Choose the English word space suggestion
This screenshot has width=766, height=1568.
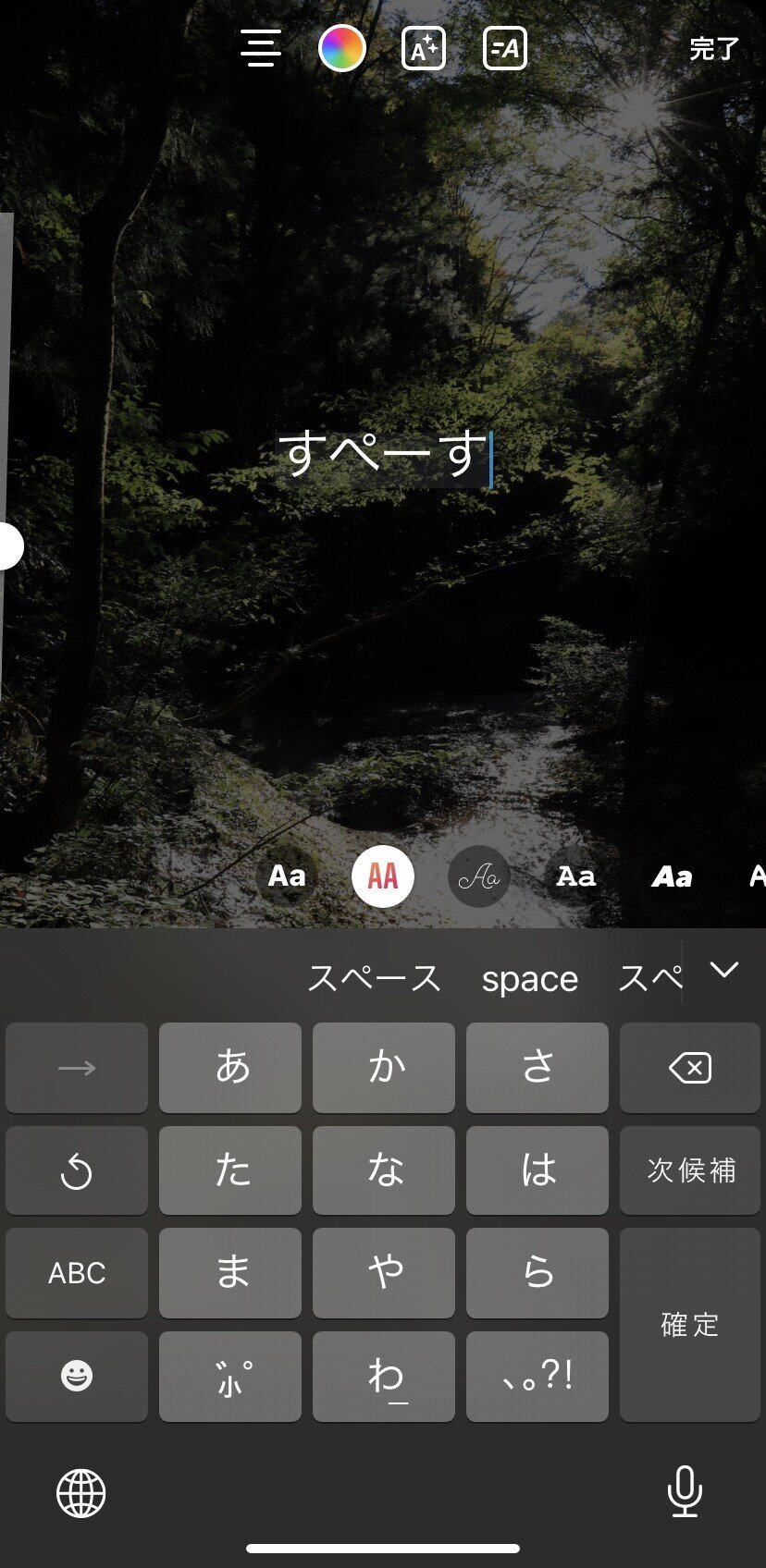point(529,977)
